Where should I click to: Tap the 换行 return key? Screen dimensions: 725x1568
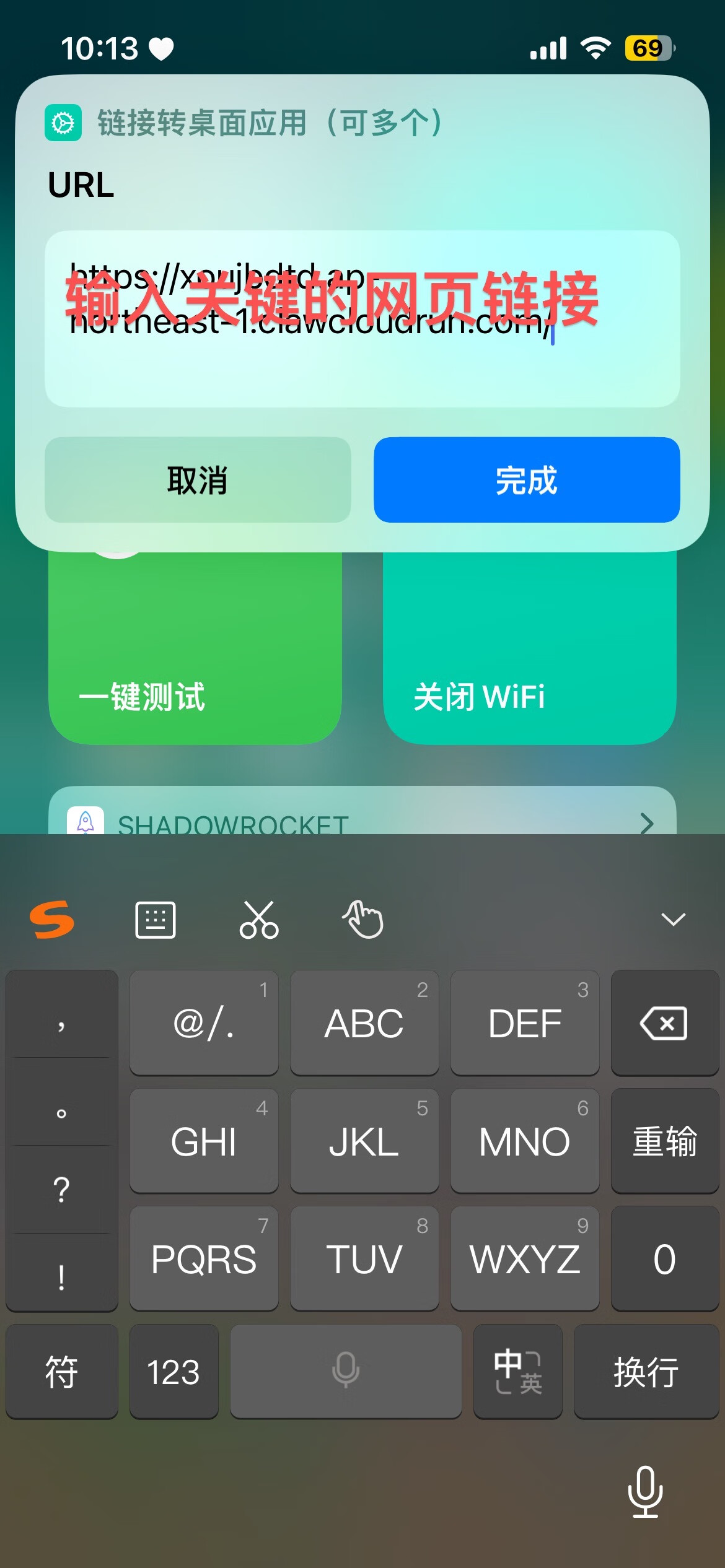click(646, 1372)
